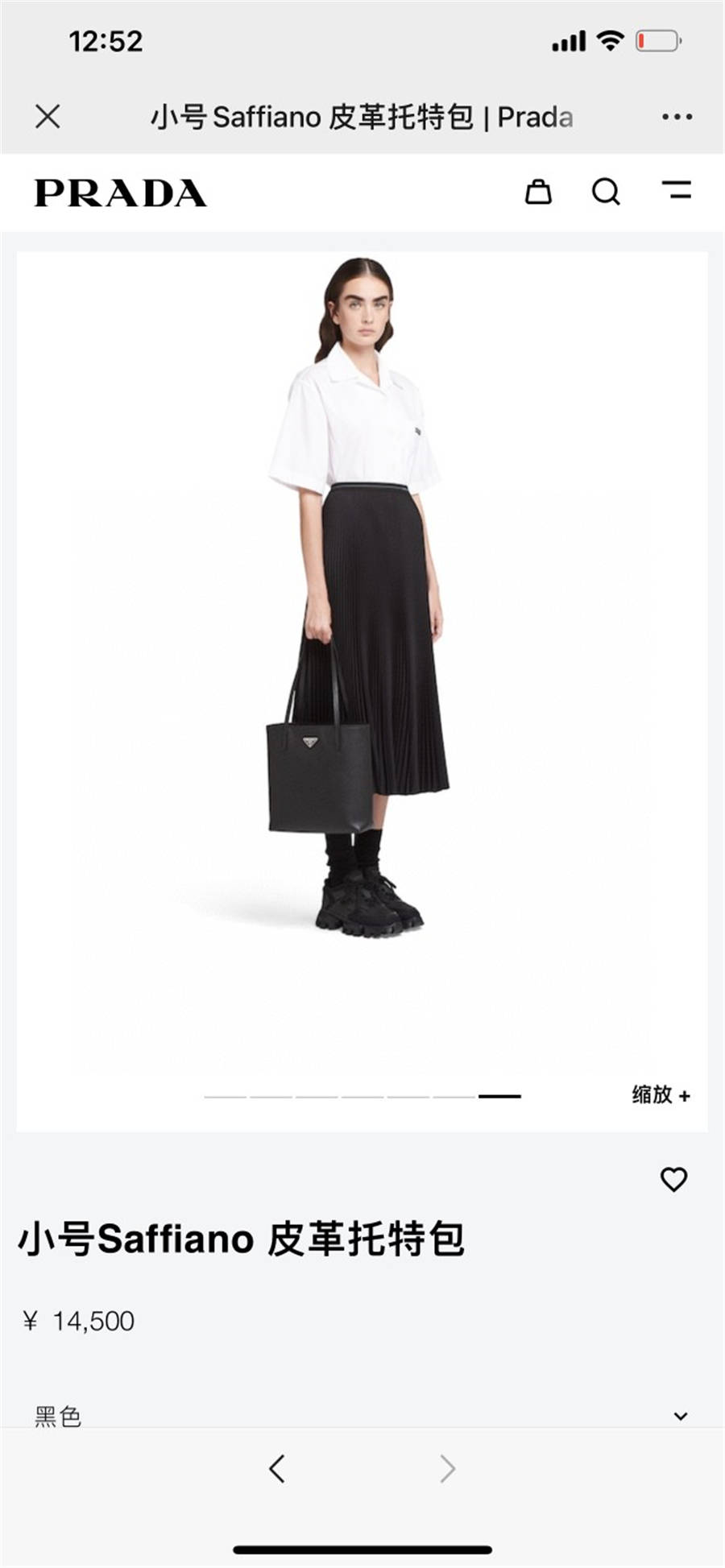The height and width of the screenshot is (1568, 725).
Task: Expand the 黑色 color dropdown
Action: coord(362,1415)
